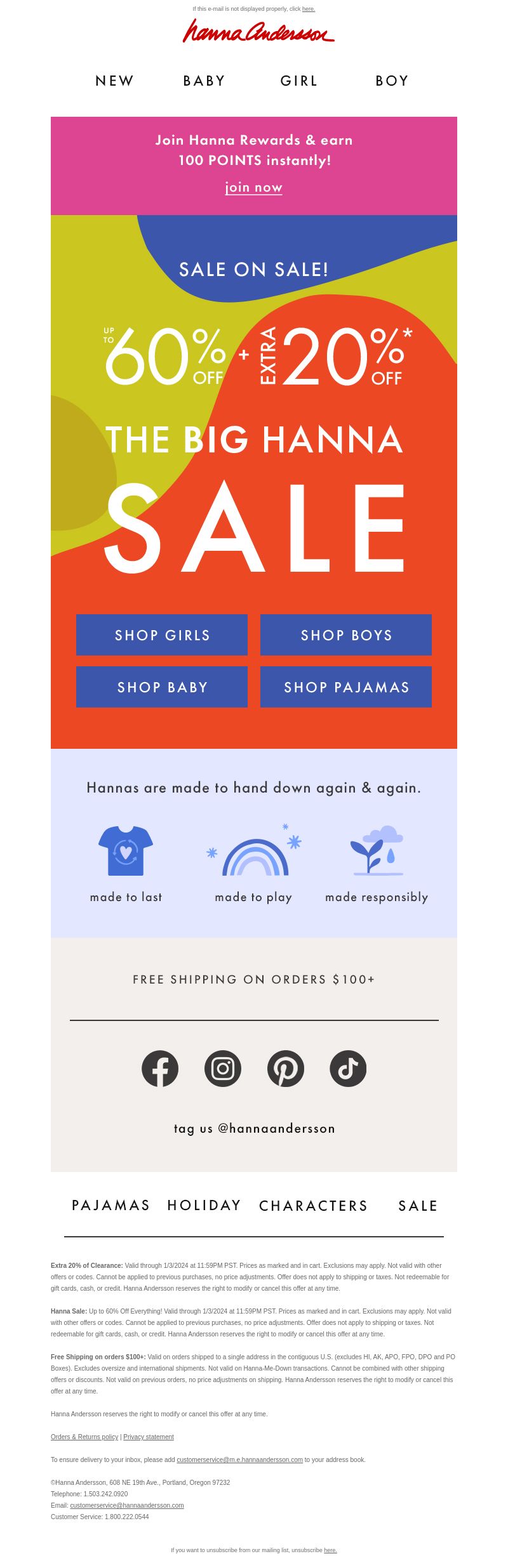Open the Facebook icon
Image resolution: width=508 pixels, height=1568 pixels.
160,1069
